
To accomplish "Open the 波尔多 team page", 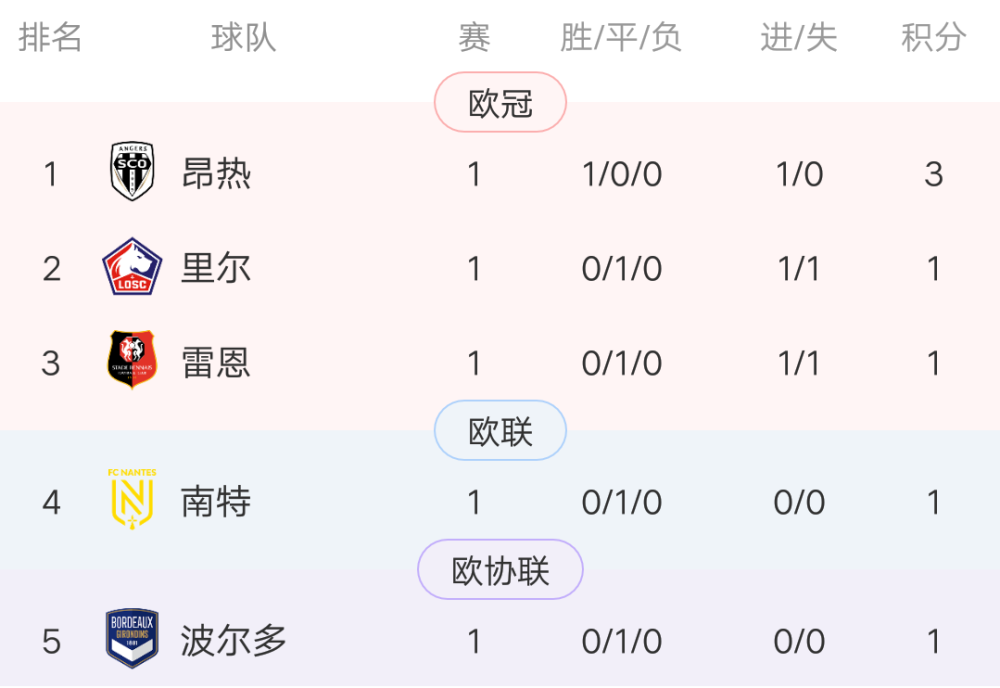I will point(234,640).
